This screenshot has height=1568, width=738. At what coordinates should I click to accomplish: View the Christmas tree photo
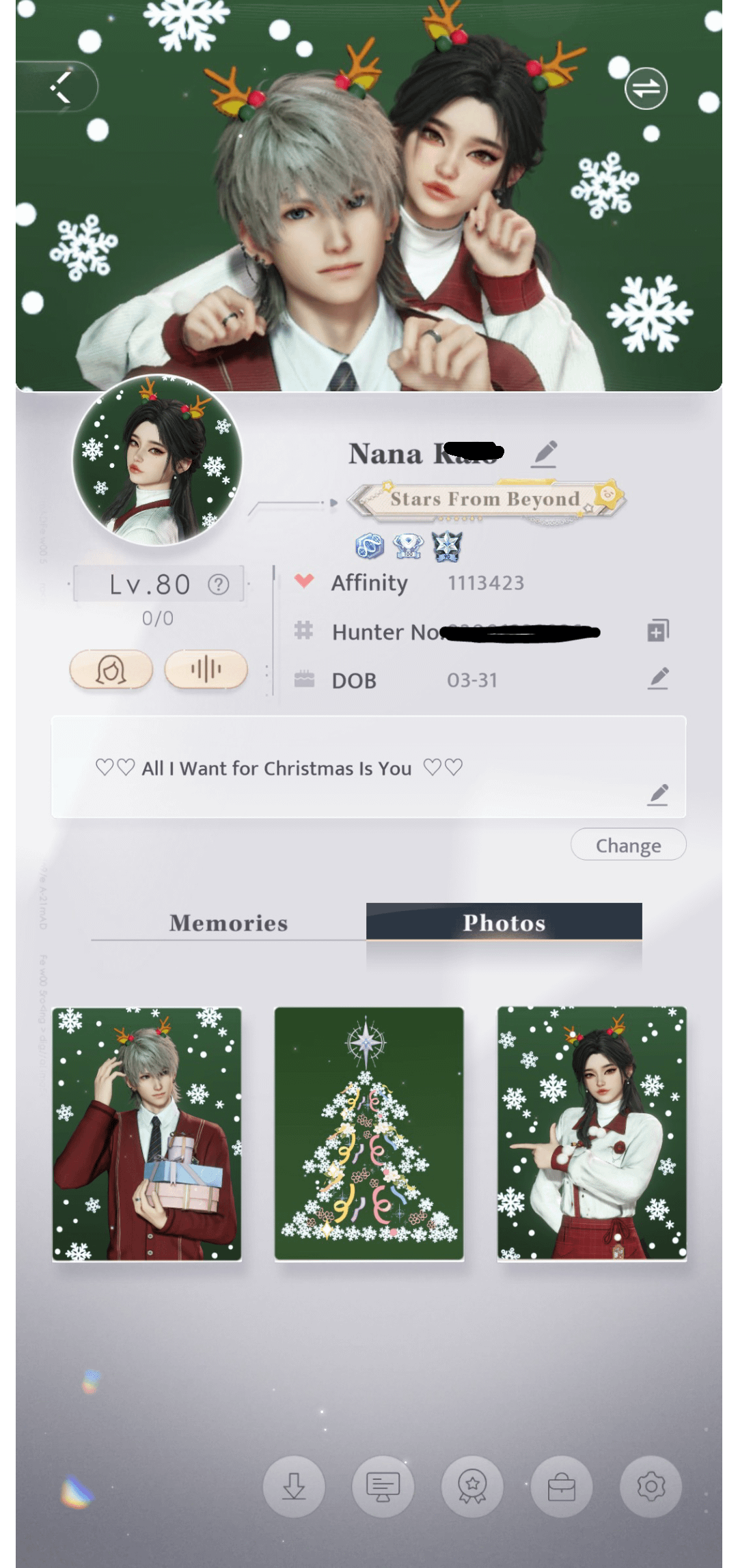pyautogui.click(x=369, y=1134)
